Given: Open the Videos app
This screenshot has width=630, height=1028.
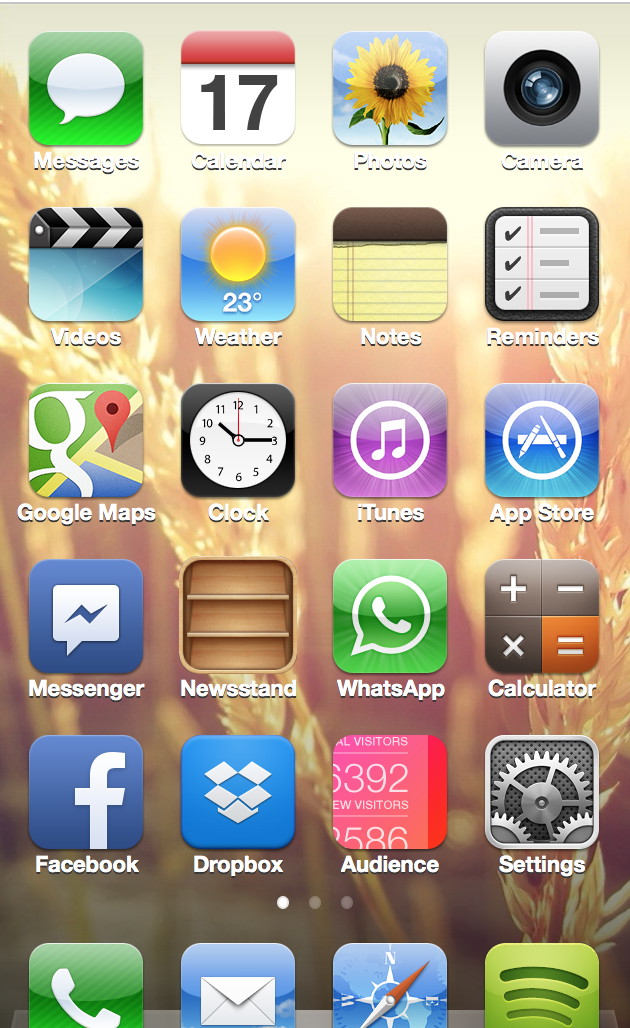Looking at the screenshot, I should (x=86, y=264).
